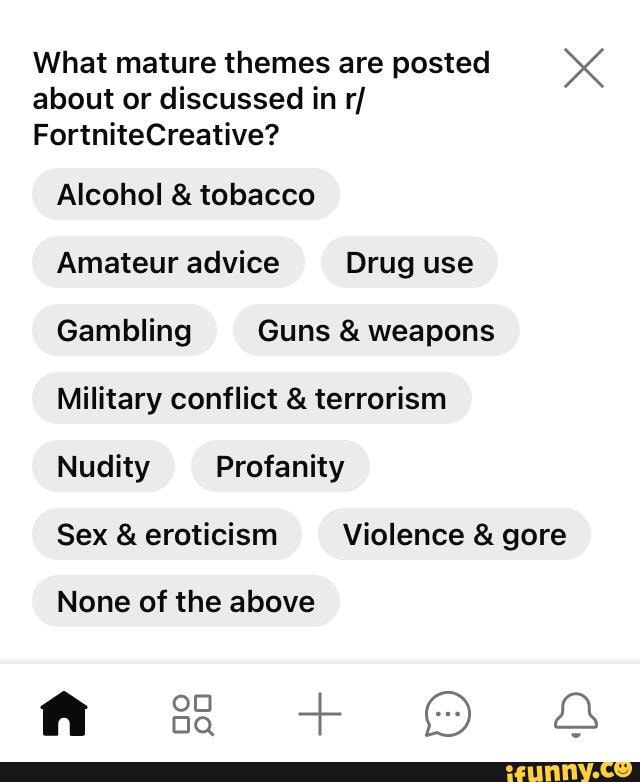
Task: Choose the Violence & gore chip
Action: point(454,535)
